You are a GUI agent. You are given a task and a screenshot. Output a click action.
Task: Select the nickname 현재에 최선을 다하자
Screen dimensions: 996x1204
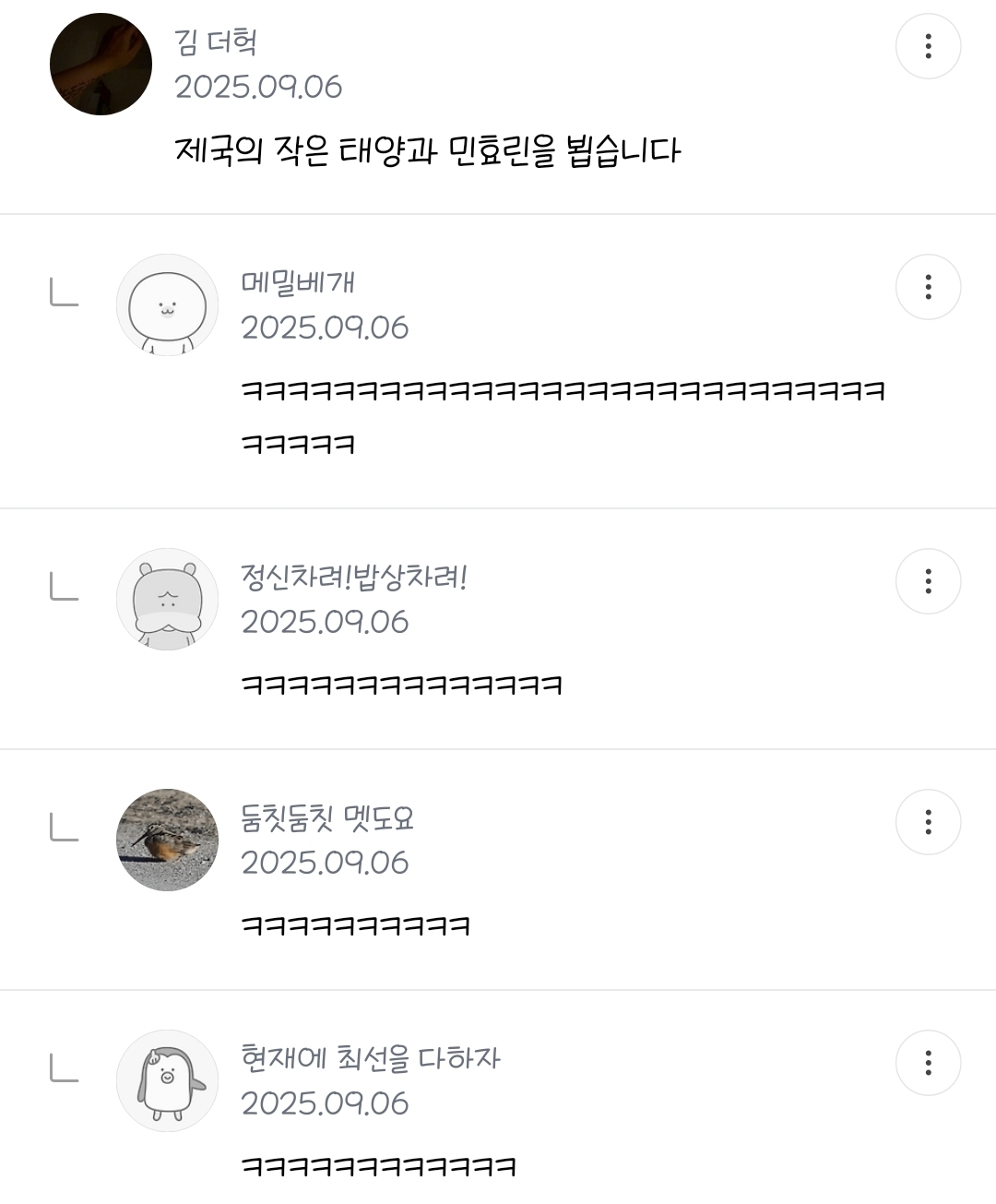tap(371, 1058)
